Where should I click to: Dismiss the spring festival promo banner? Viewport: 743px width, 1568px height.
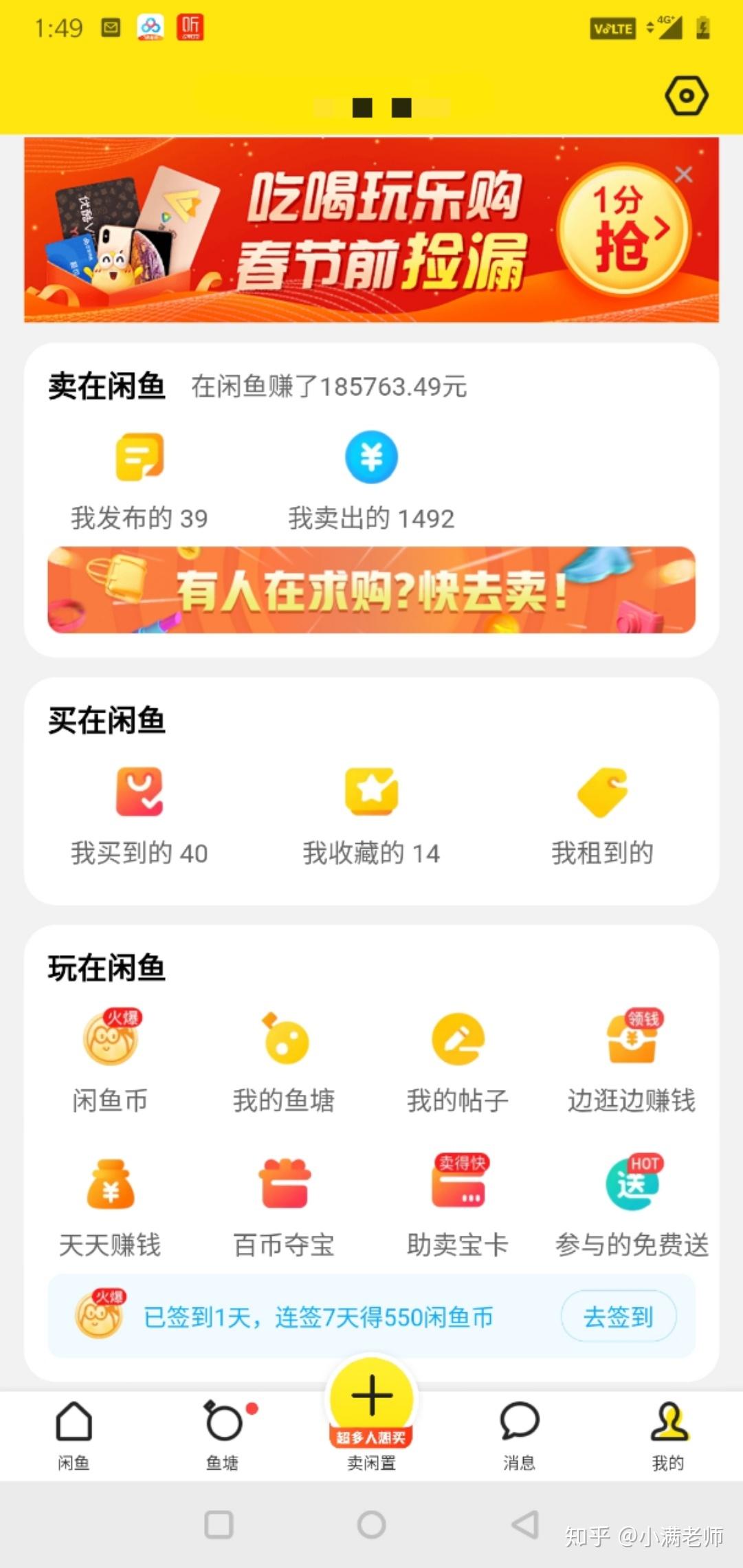[683, 175]
